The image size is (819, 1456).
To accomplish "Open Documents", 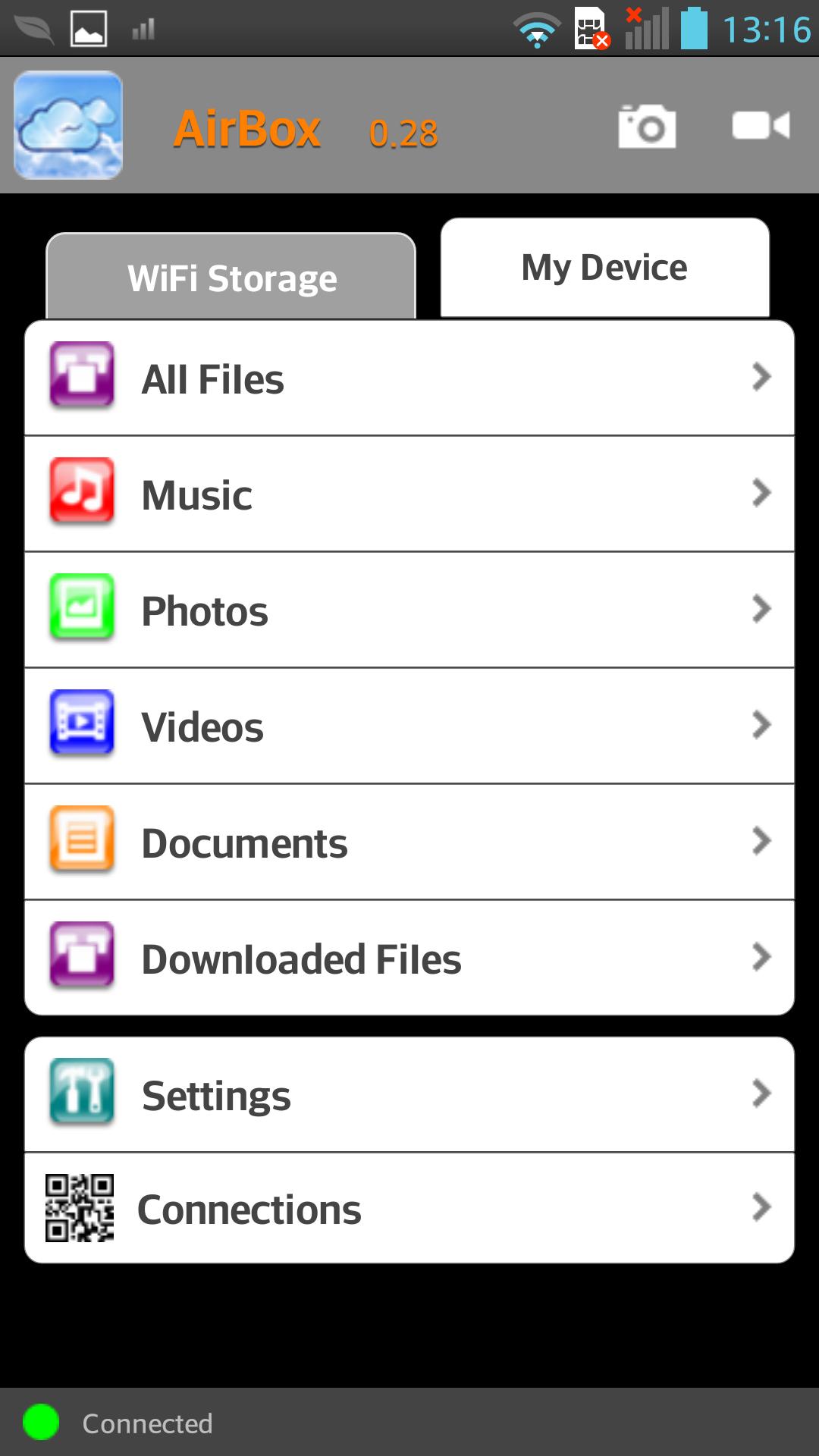I will click(409, 843).
